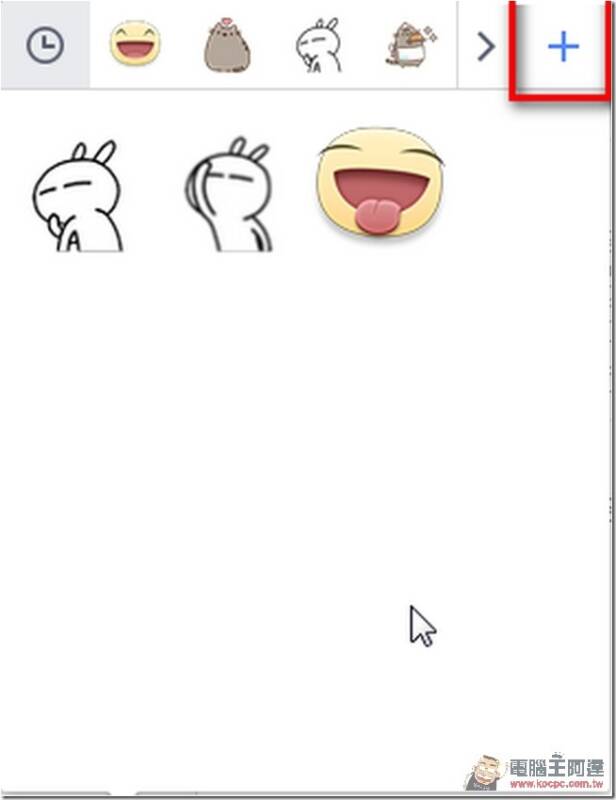
Task: Show more sticker packs with the arrow
Action: click(486, 46)
